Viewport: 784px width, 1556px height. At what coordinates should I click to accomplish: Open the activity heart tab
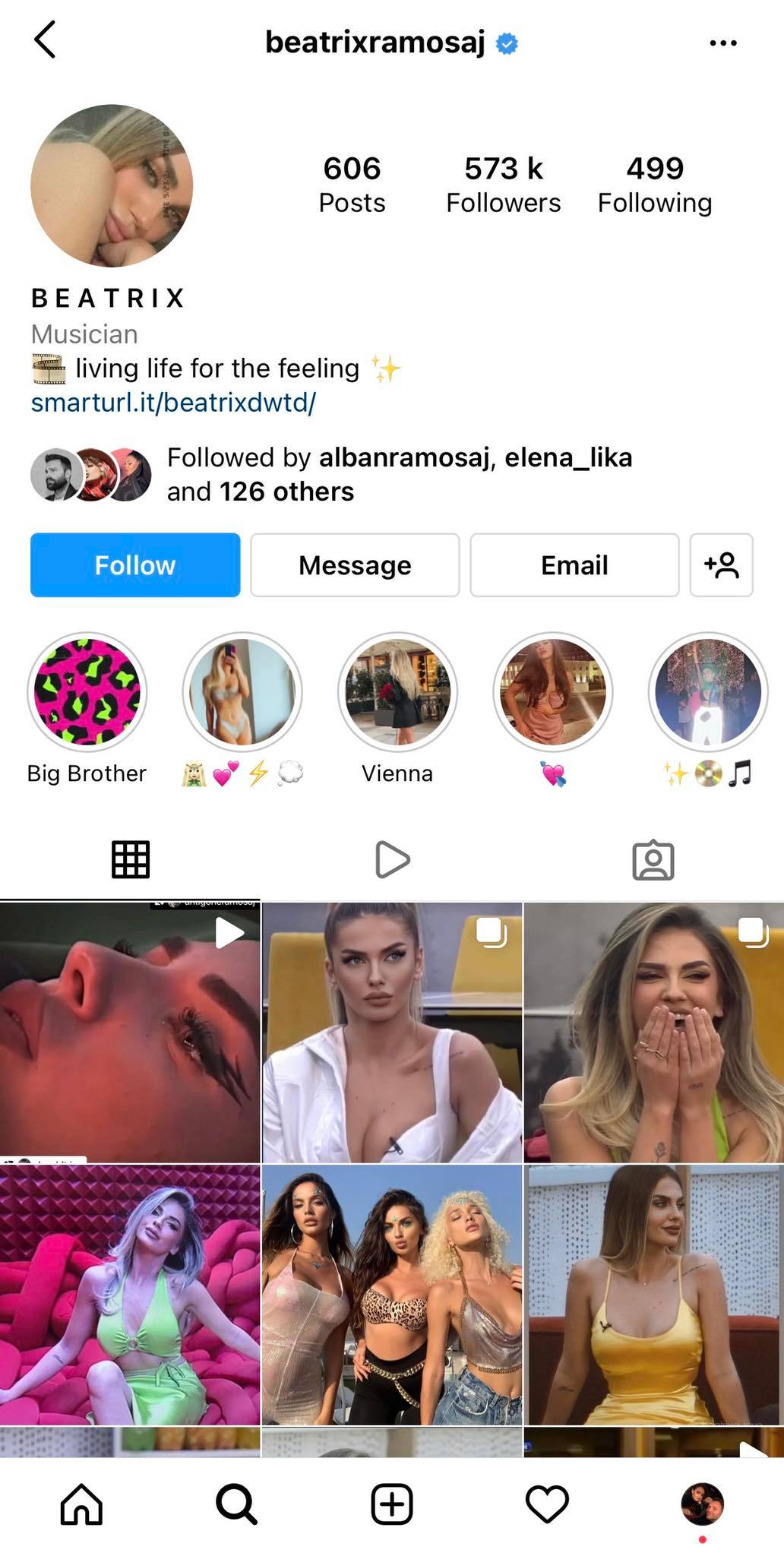tap(547, 1504)
